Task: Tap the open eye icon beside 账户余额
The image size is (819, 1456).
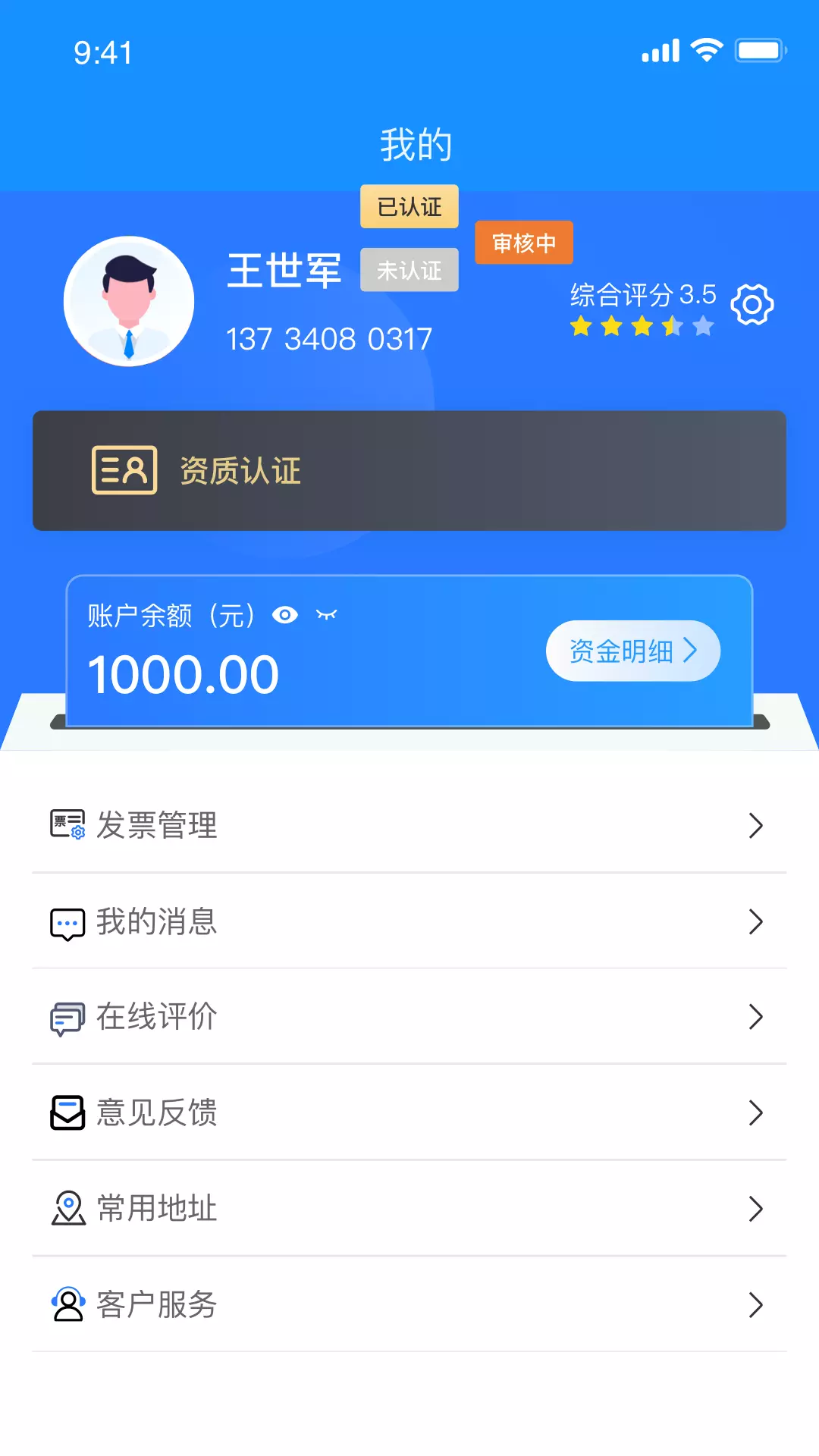Action: tap(284, 615)
